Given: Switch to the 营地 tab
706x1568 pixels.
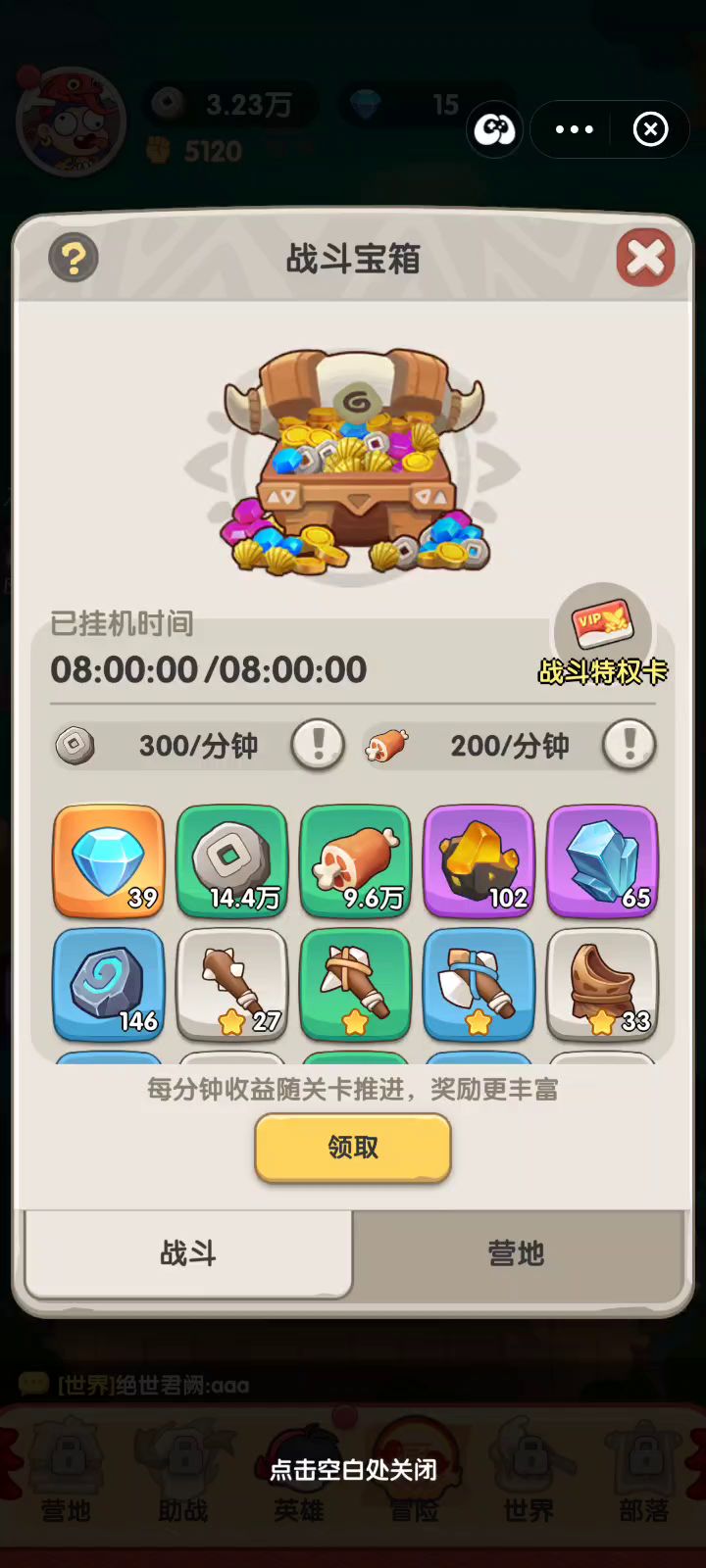Looking at the screenshot, I should click(x=516, y=1253).
